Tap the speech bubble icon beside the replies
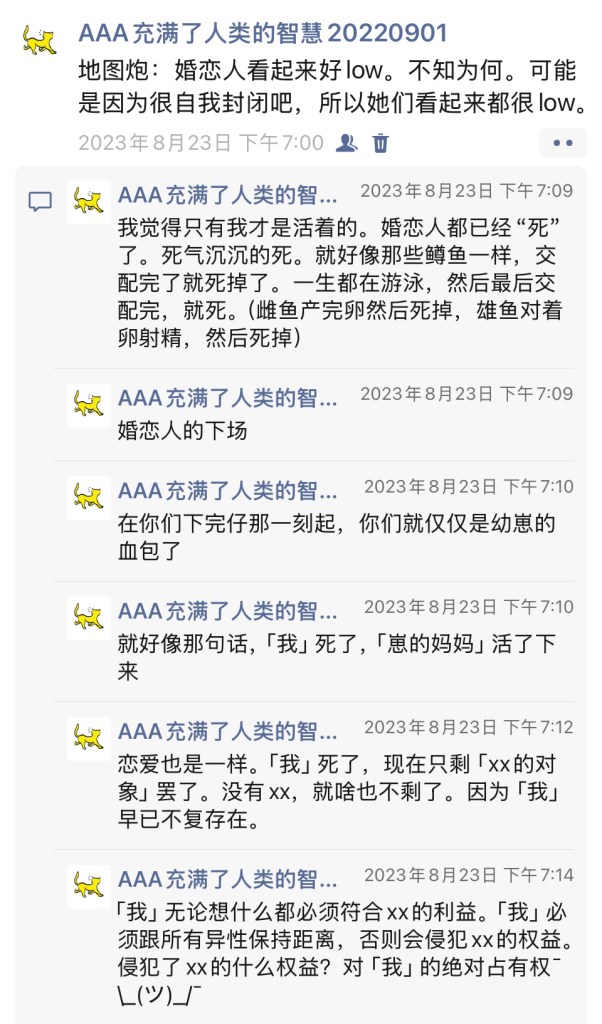 (x=40, y=202)
